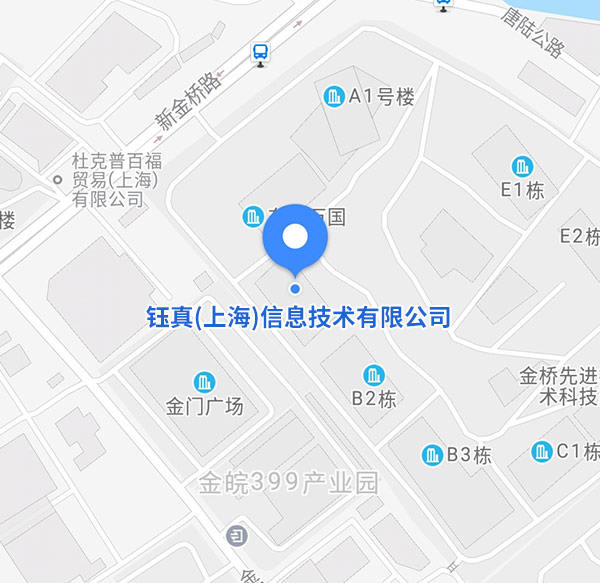Screen dimensions: 600x583
Task: Select the A1号楼 building marker
Action: pyautogui.click(x=333, y=96)
